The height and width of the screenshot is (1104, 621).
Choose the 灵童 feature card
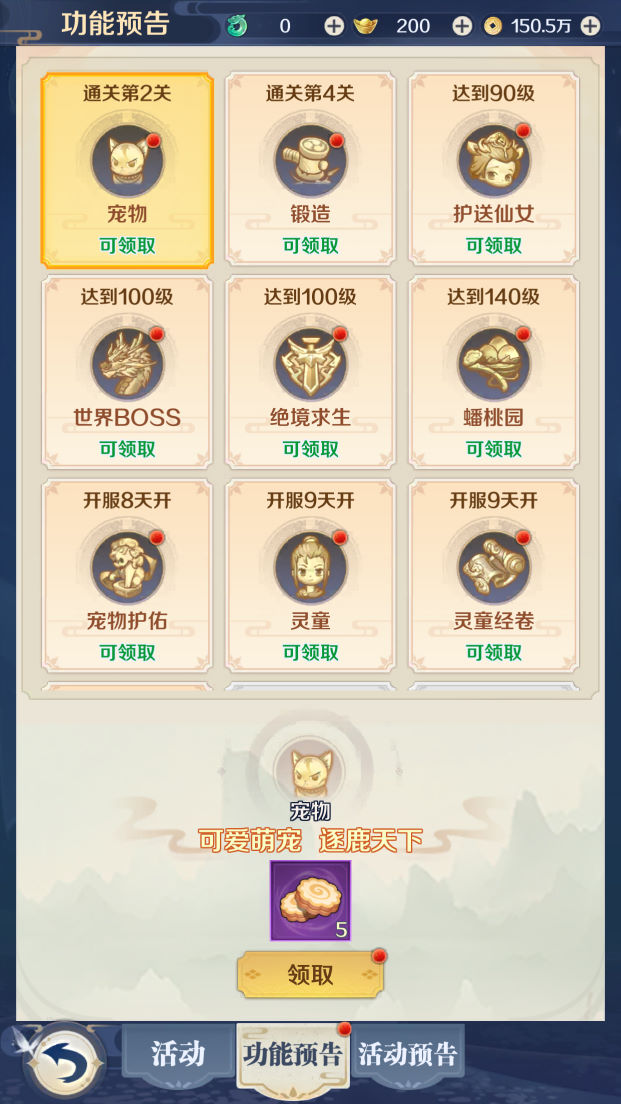coord(310,576)
